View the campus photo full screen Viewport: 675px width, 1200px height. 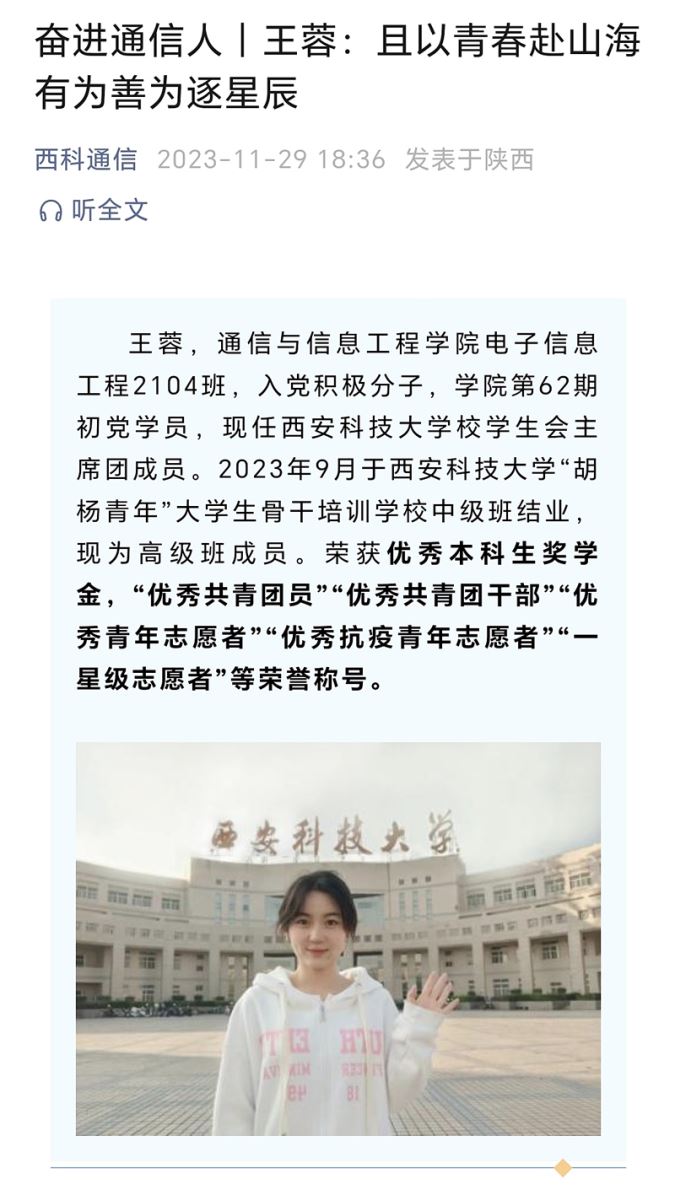click(338, 938)
